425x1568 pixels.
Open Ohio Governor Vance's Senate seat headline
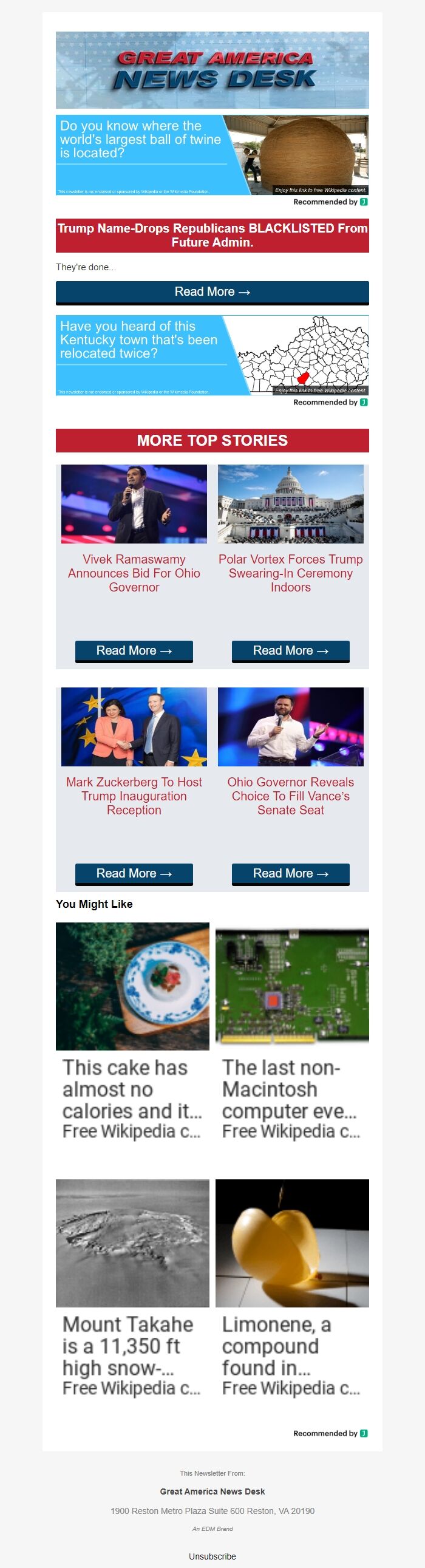290,796
